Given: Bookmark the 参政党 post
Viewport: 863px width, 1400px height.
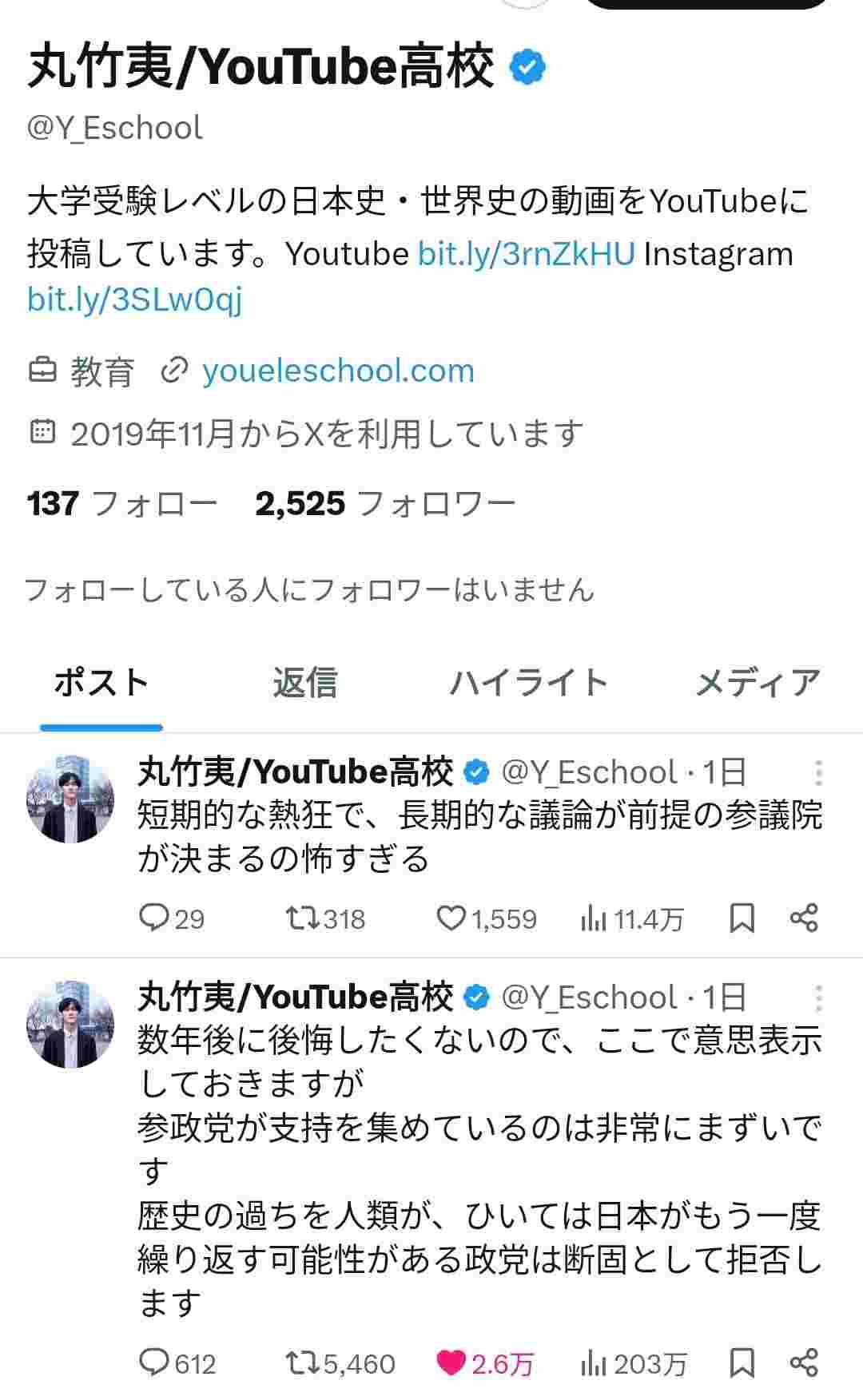Looking at the screenshot, I should [x=742, y=1362].
